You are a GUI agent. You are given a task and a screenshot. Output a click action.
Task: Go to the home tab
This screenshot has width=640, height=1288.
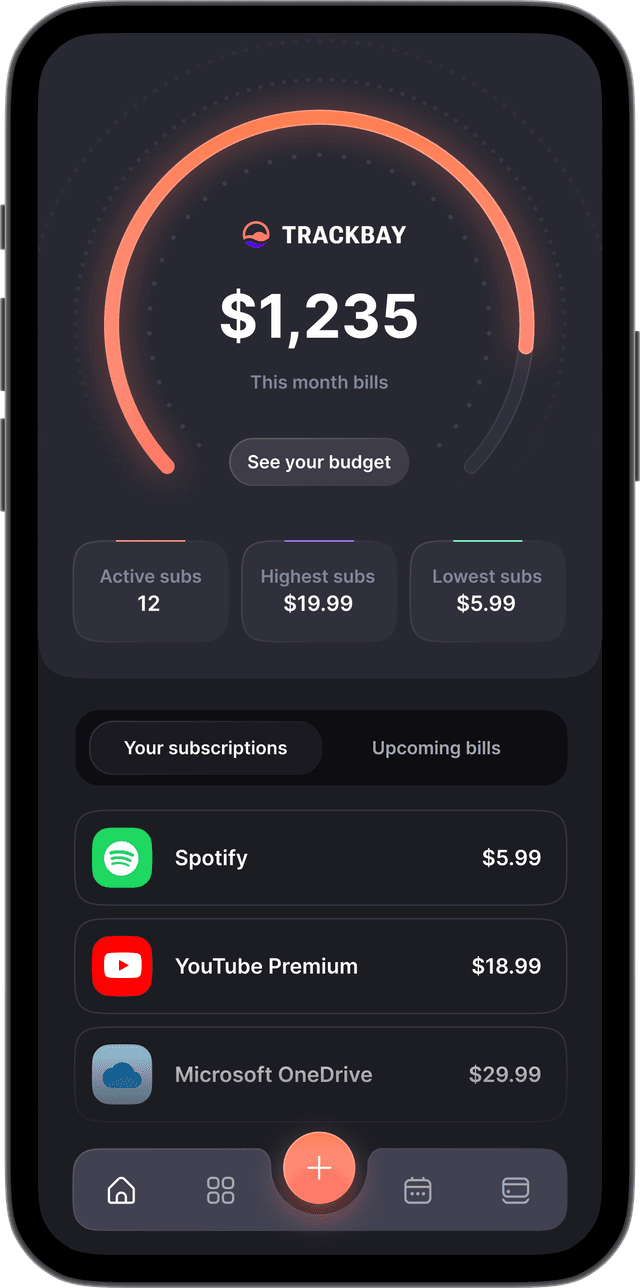121,1190
